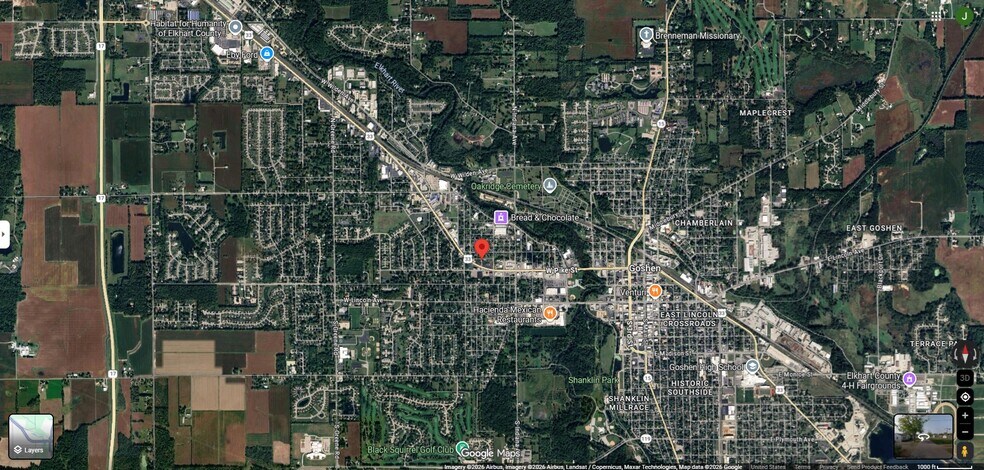The image size is (984, 470).
Task: Open the Hacienda Mexican Restaurants marker
Action: (550, 313)
